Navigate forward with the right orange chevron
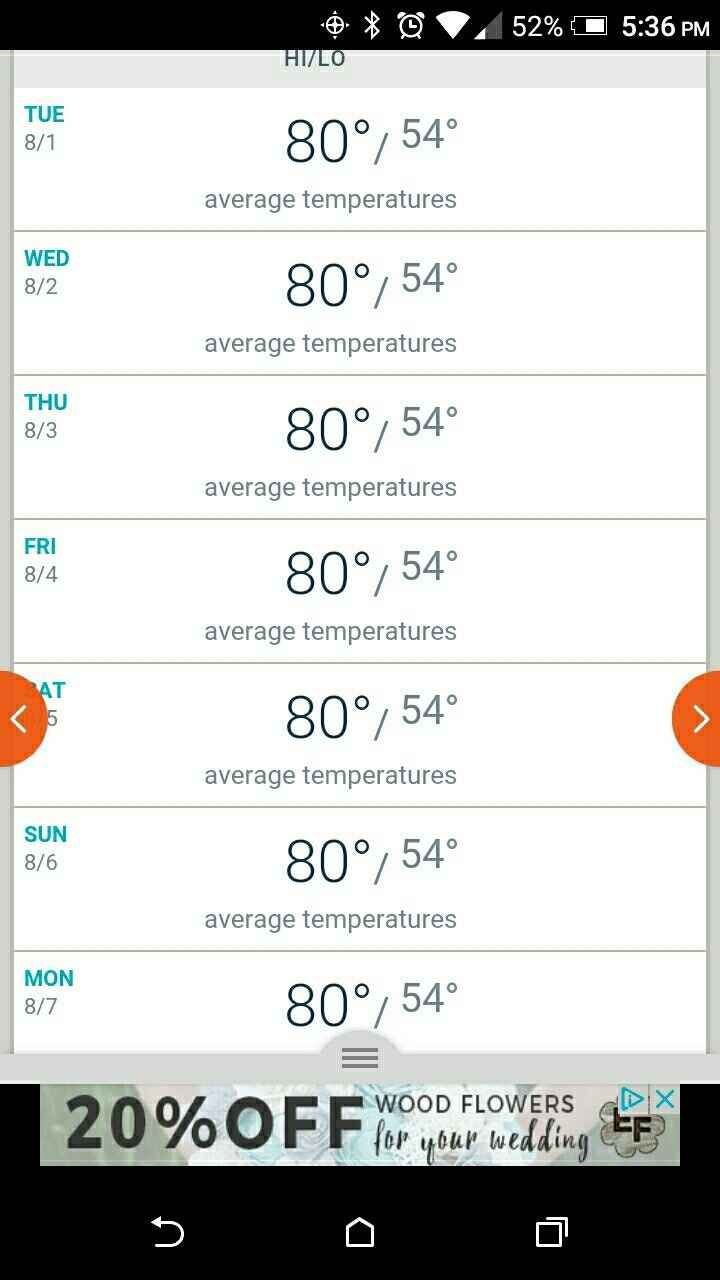Image resolution: width=720 pixels, height=1280 pixels. click(x=700, y=719)
